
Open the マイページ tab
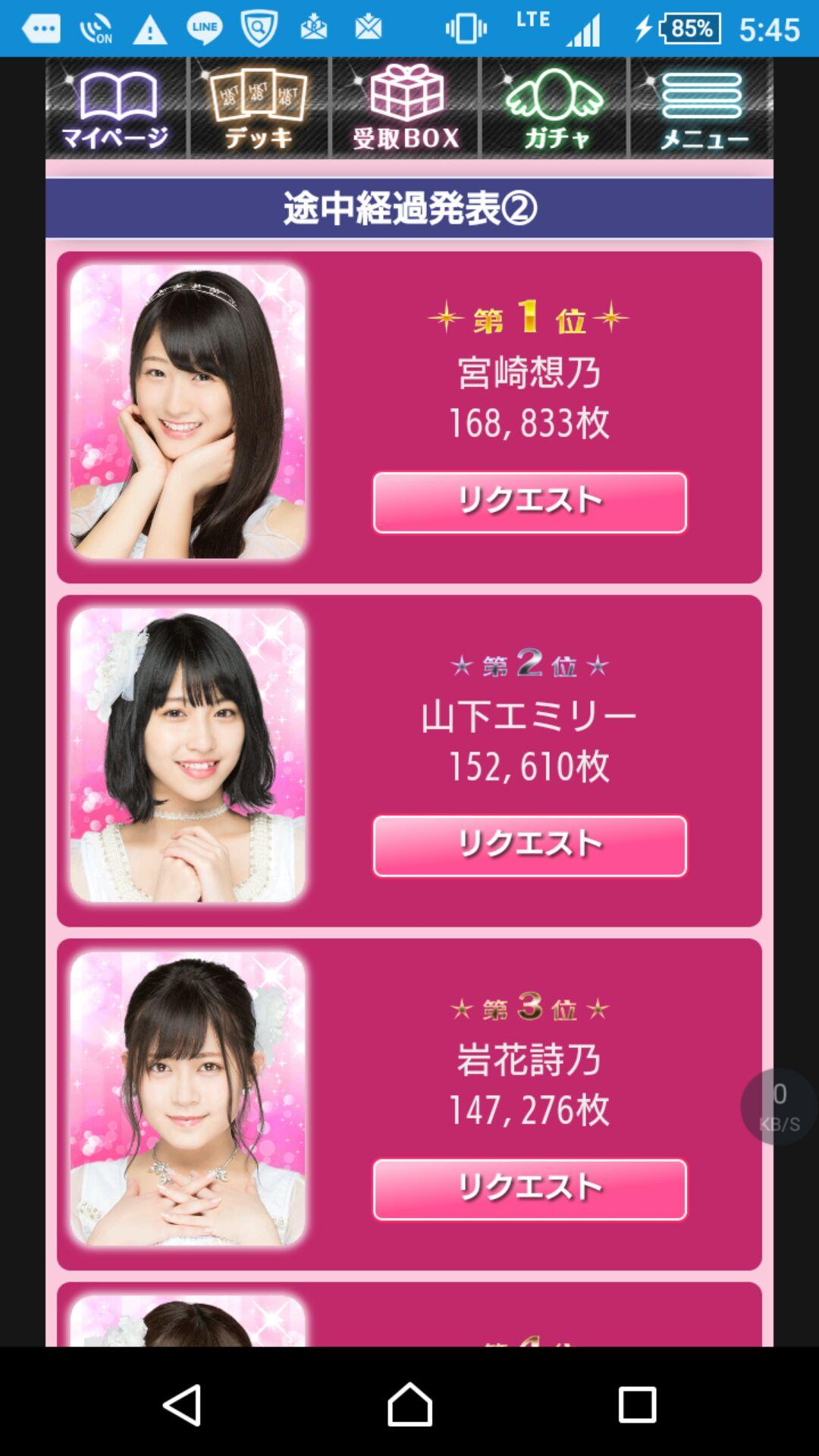[115, 108]
